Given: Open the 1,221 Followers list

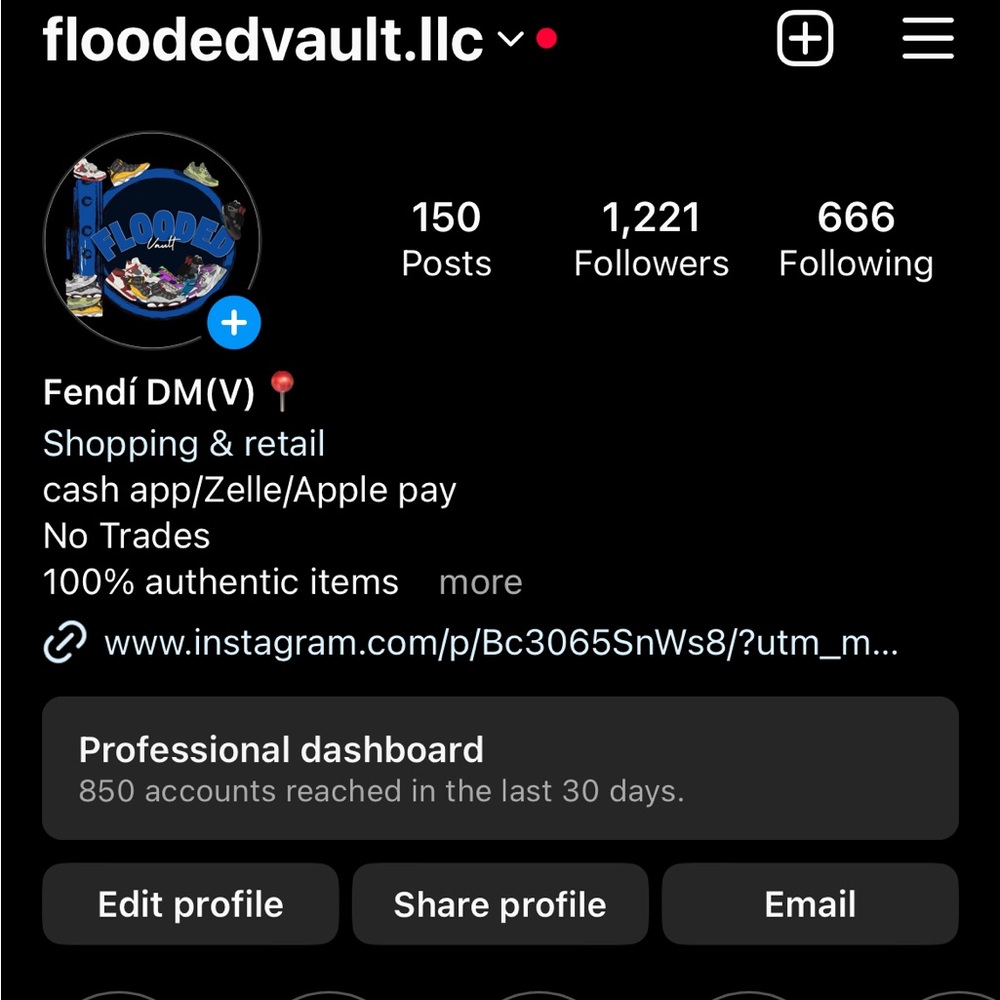Looking at the screenshot, I should [x=651, y=239].
